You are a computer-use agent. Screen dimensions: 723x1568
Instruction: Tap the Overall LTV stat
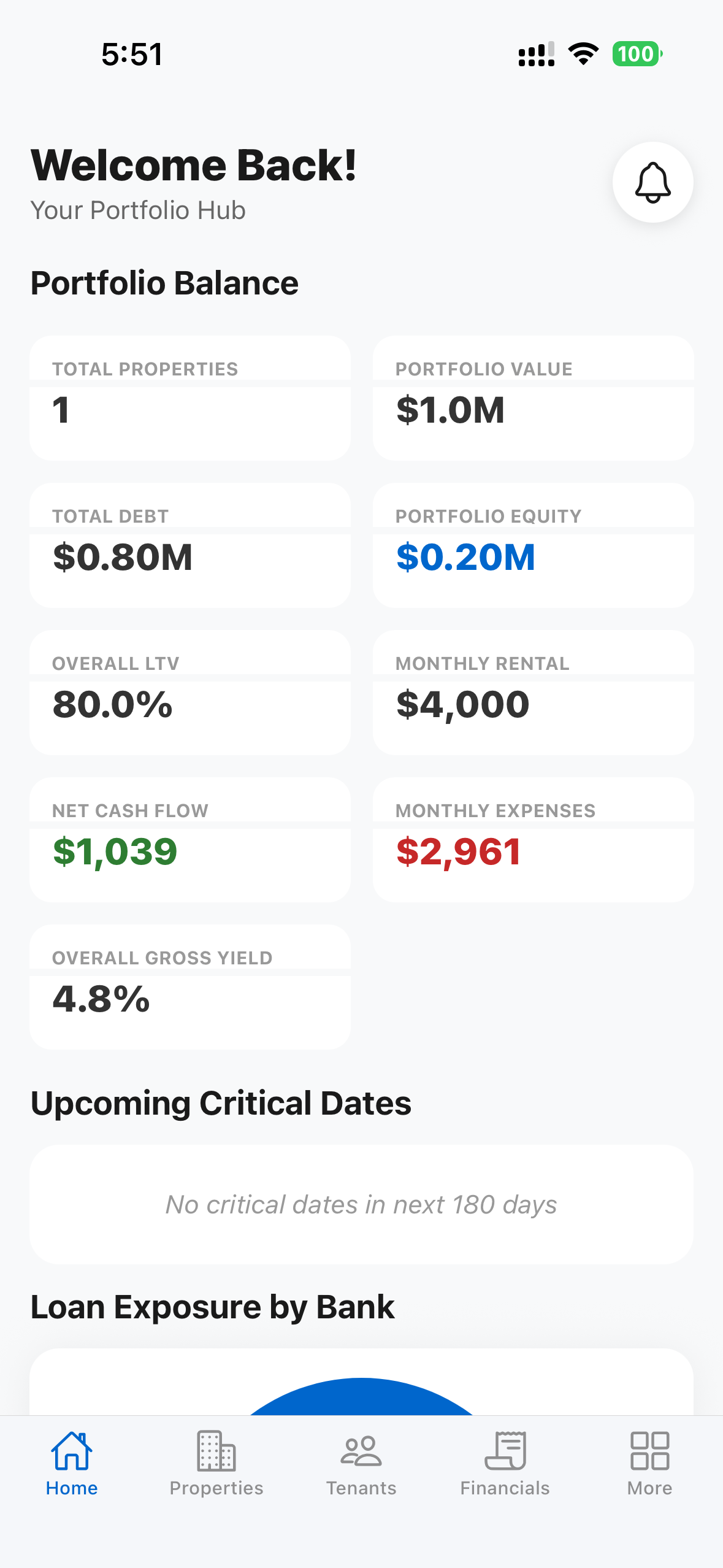point(189,691)
